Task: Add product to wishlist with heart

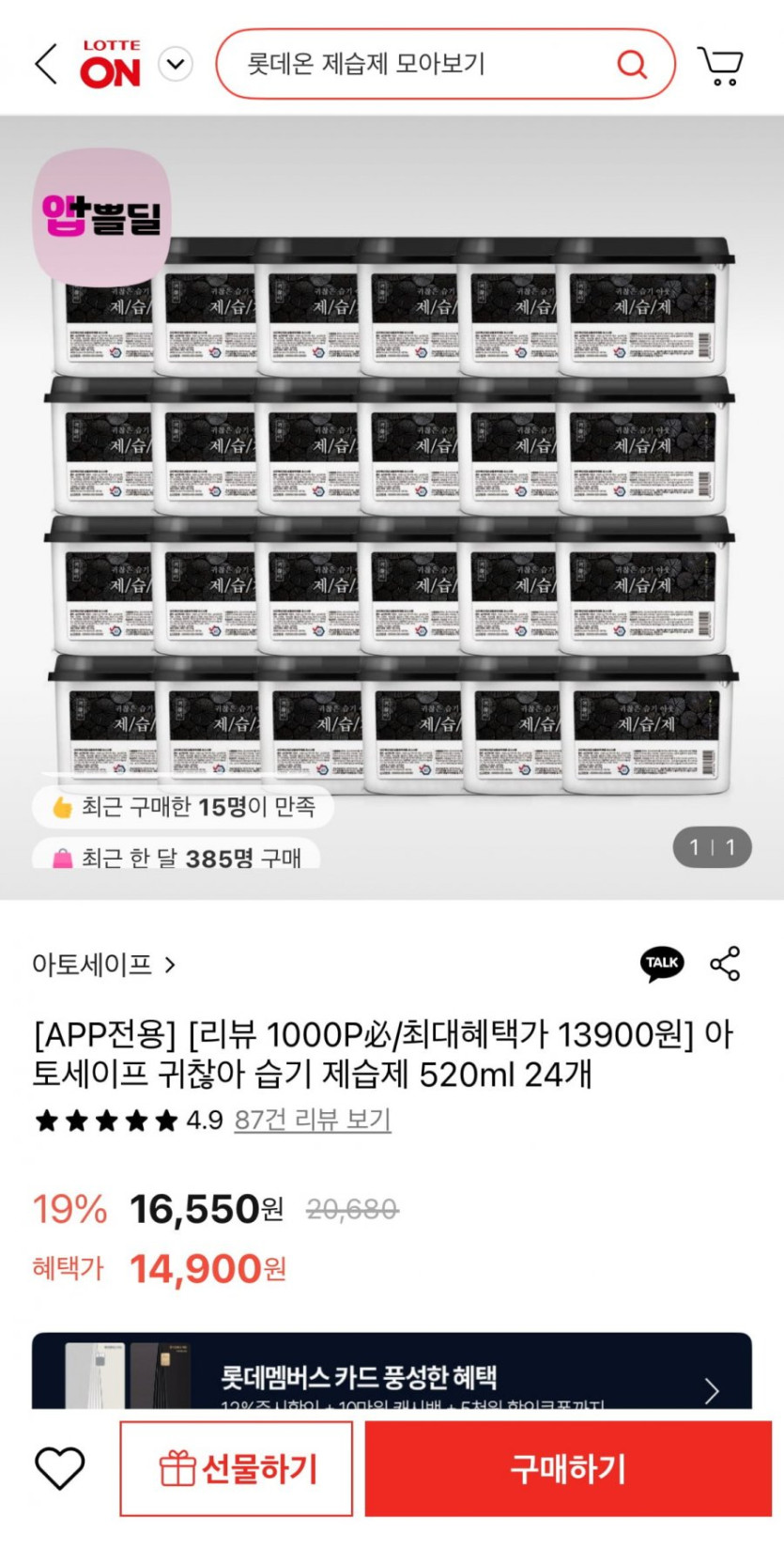Action: pos(59,1468)
